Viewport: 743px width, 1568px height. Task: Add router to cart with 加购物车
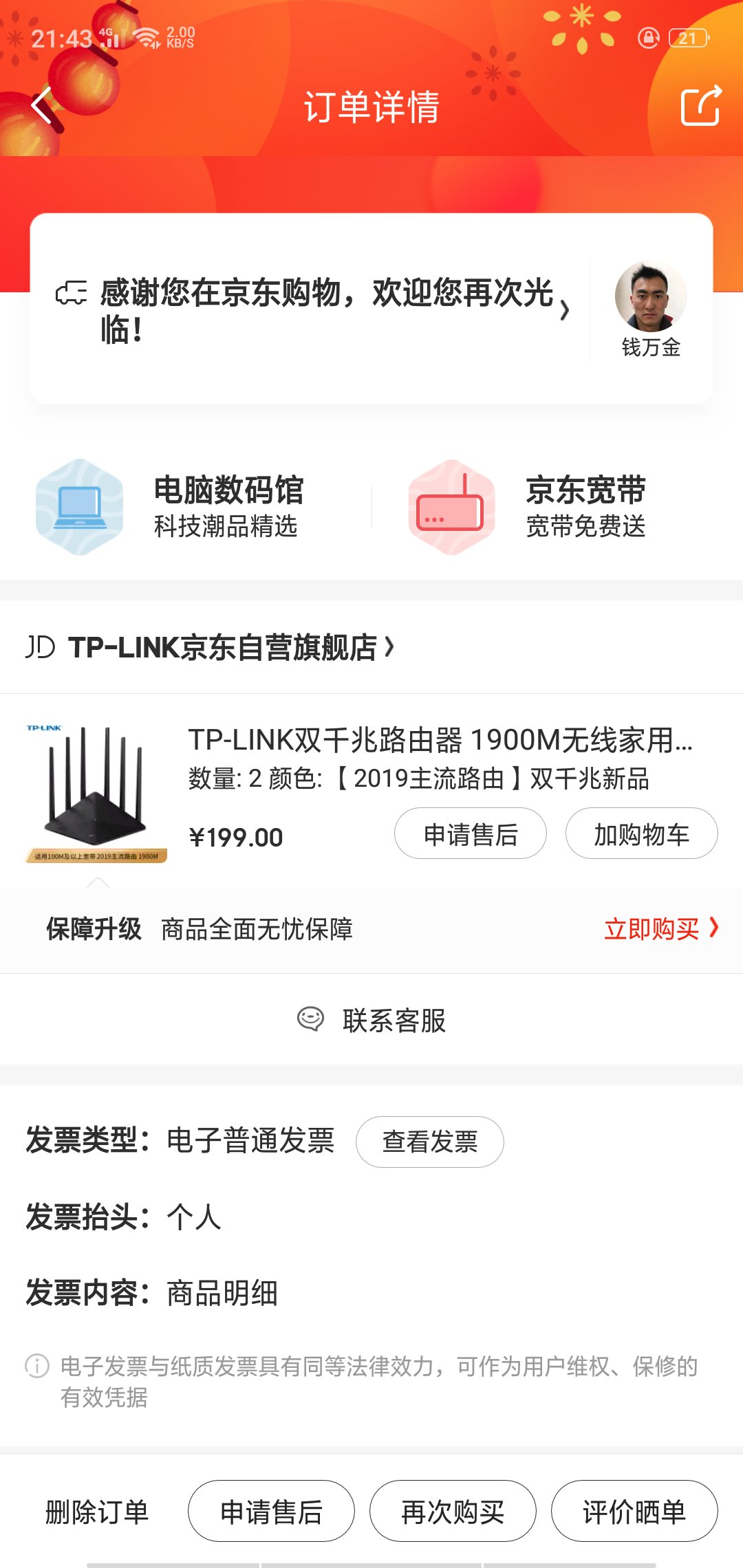pyautogui.click(x=641, y=834)
